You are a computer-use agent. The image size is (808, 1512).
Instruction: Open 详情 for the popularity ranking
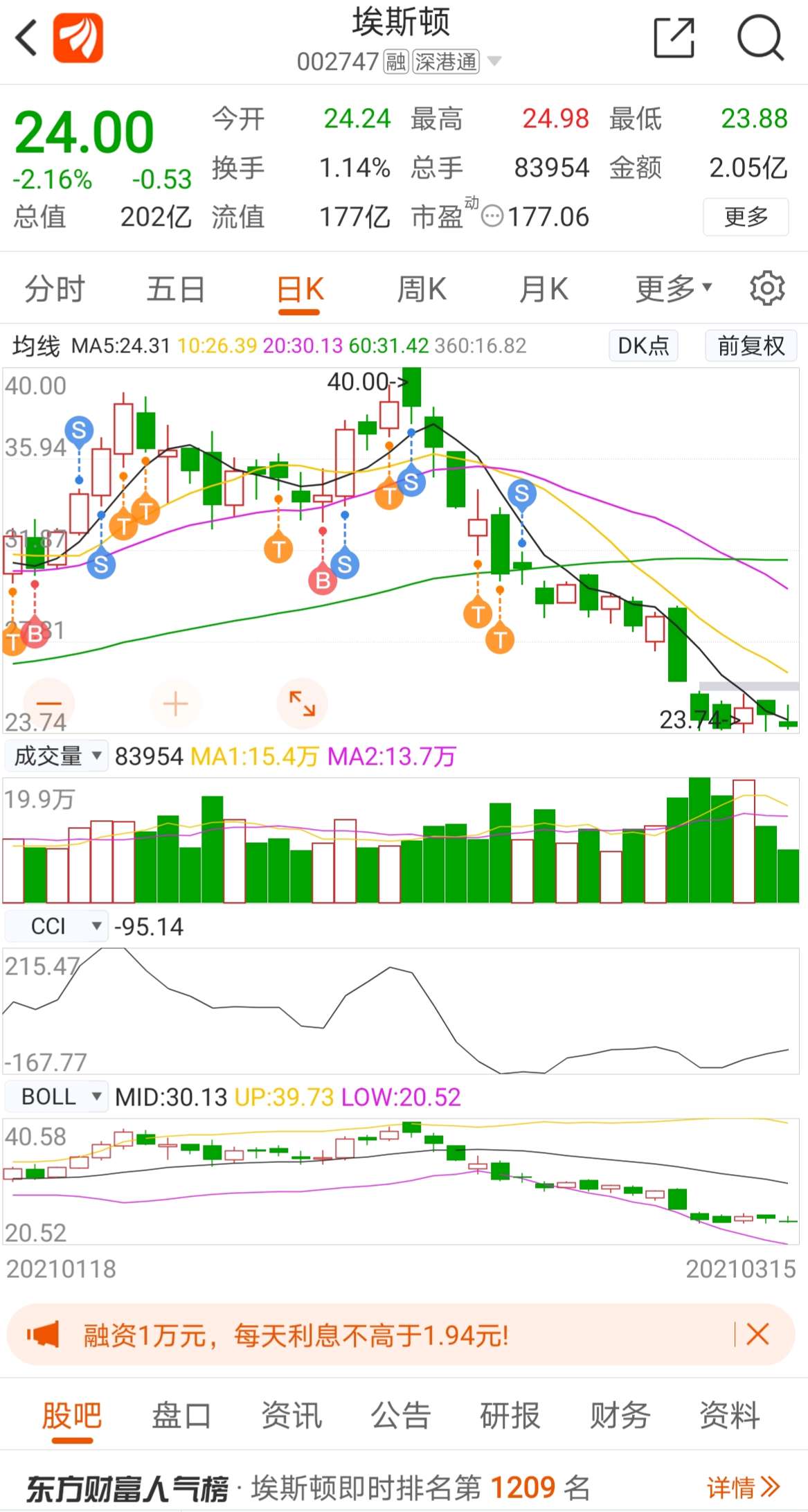click(743, 1486)
